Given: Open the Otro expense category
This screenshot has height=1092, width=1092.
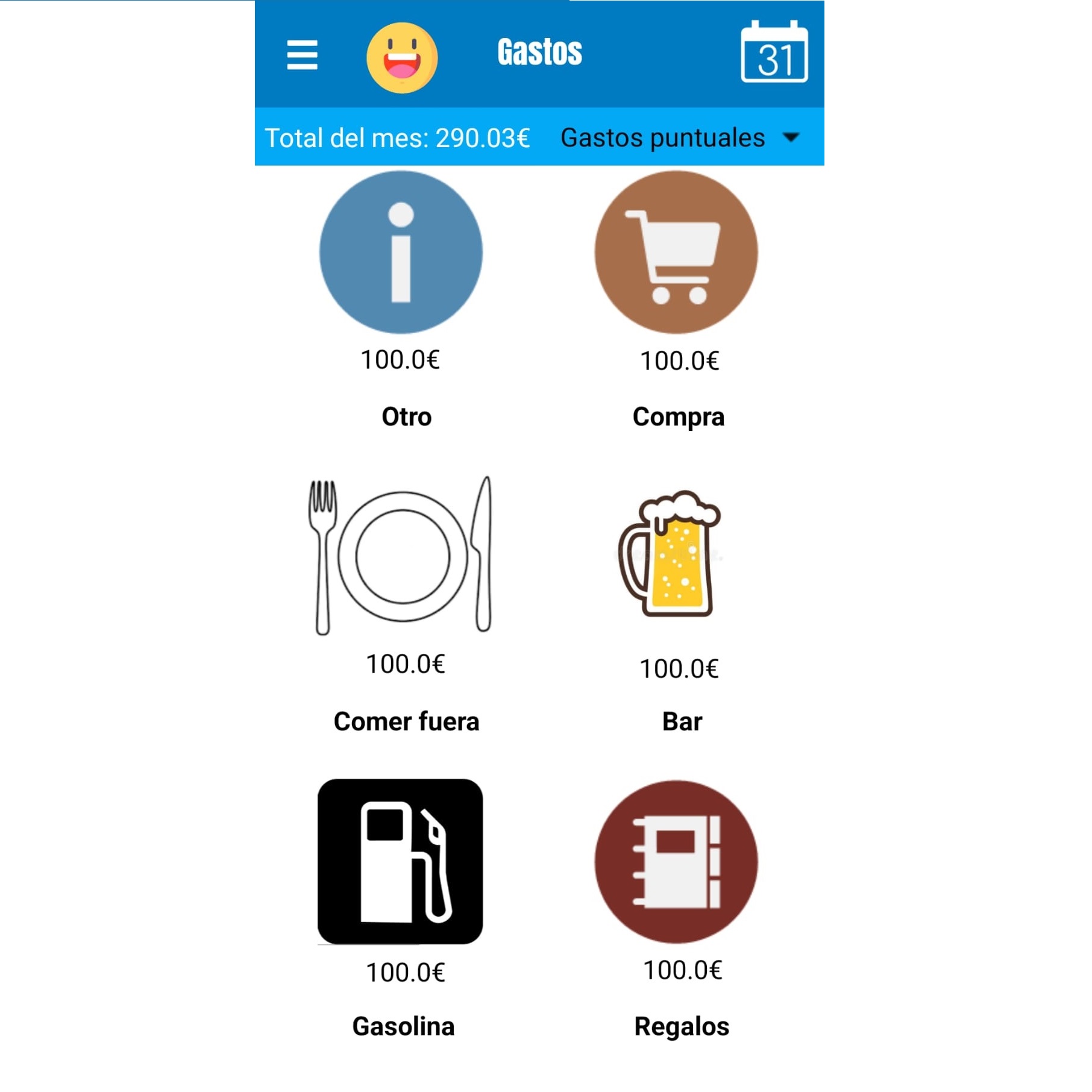Looking at the screenshot, I should tap(401, 253).
